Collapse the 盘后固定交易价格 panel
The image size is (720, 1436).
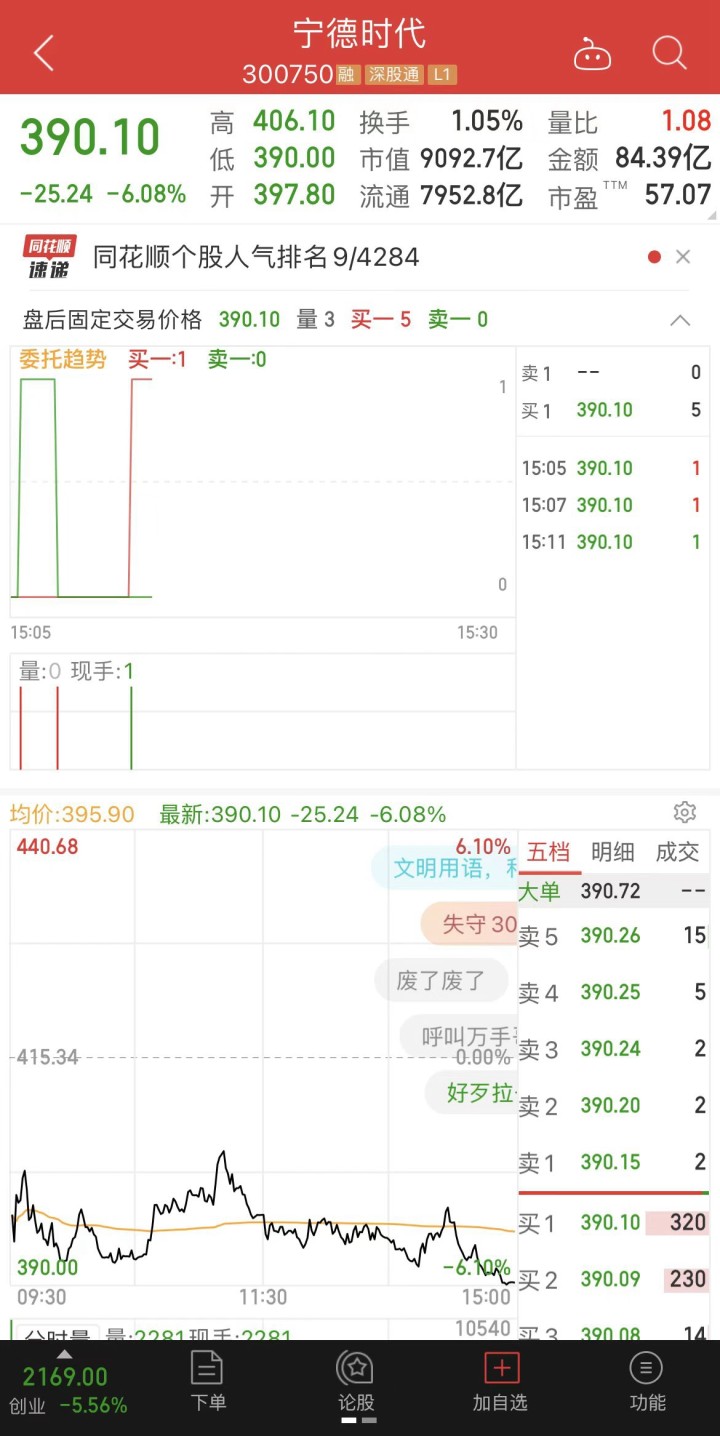coord(680,320)
